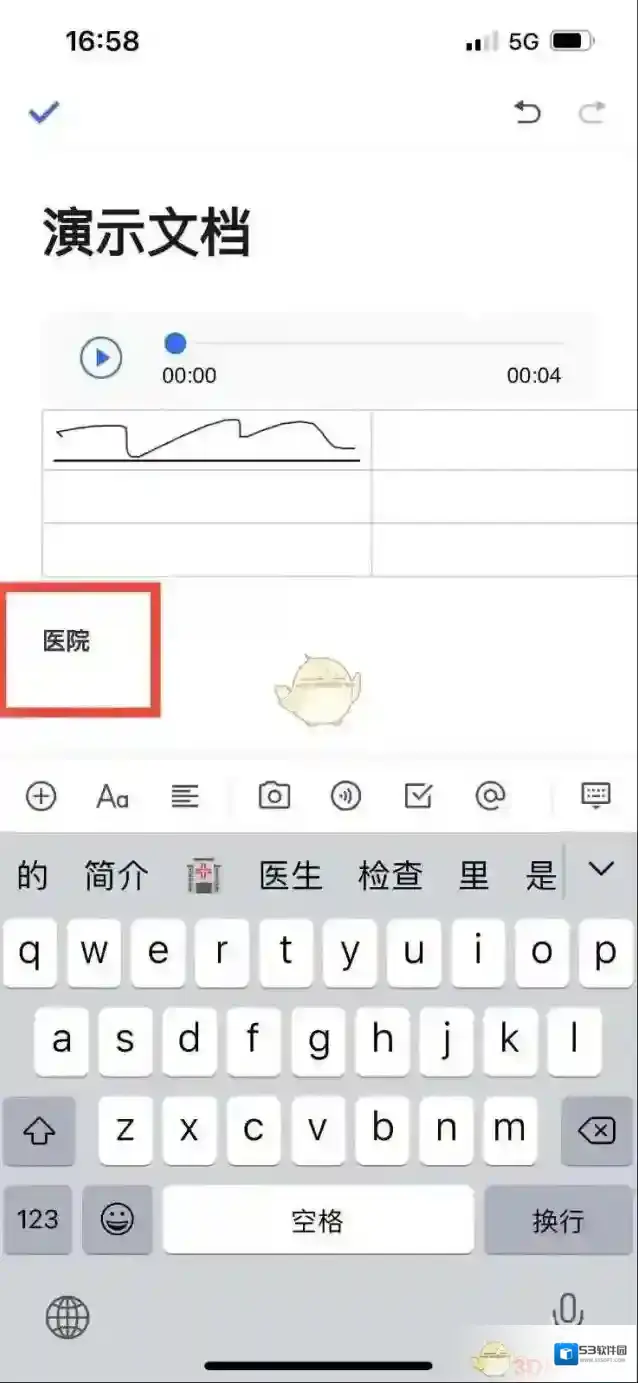Pick the suggested word 简介

pyautogui.click(x=117, y=876)
